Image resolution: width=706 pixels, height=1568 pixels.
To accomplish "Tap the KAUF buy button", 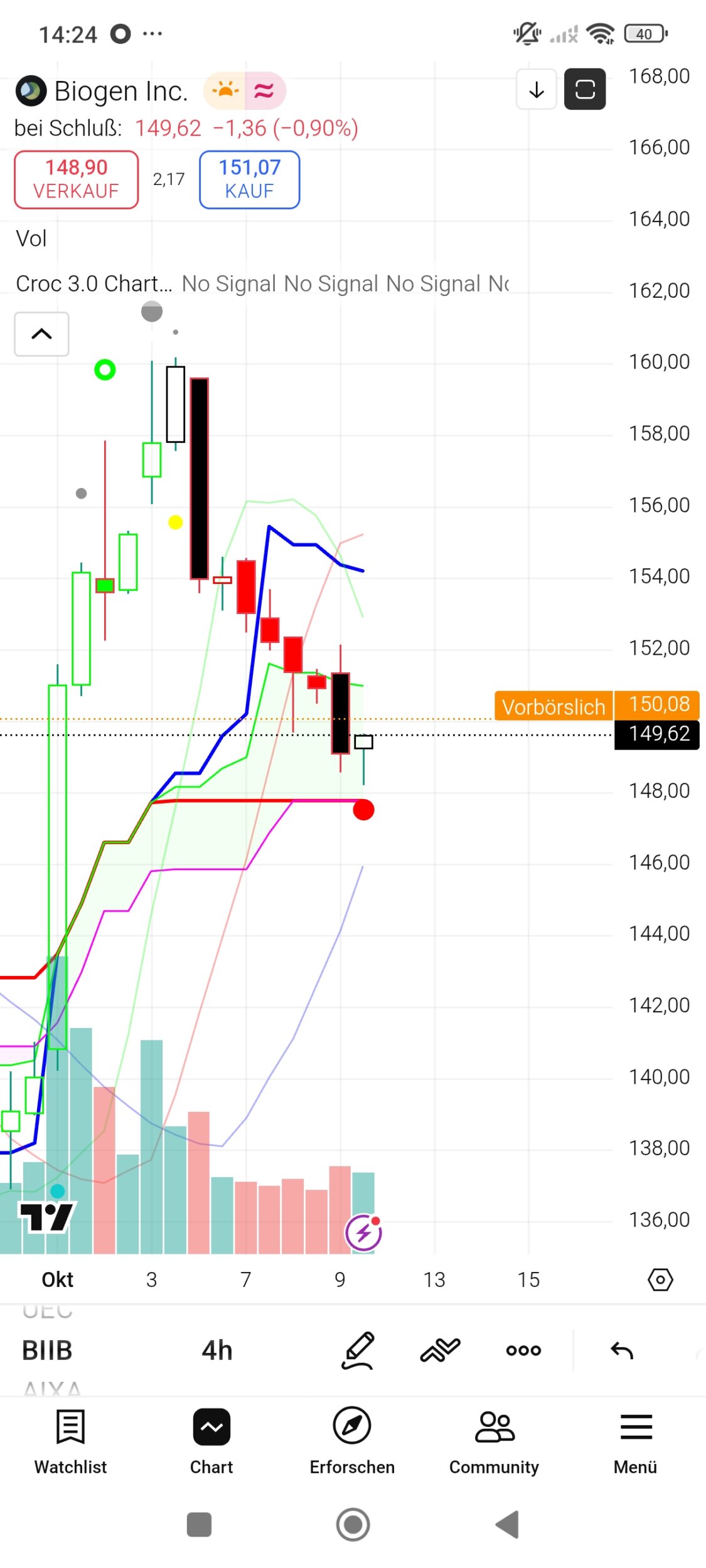I will [x=249, y=179].
